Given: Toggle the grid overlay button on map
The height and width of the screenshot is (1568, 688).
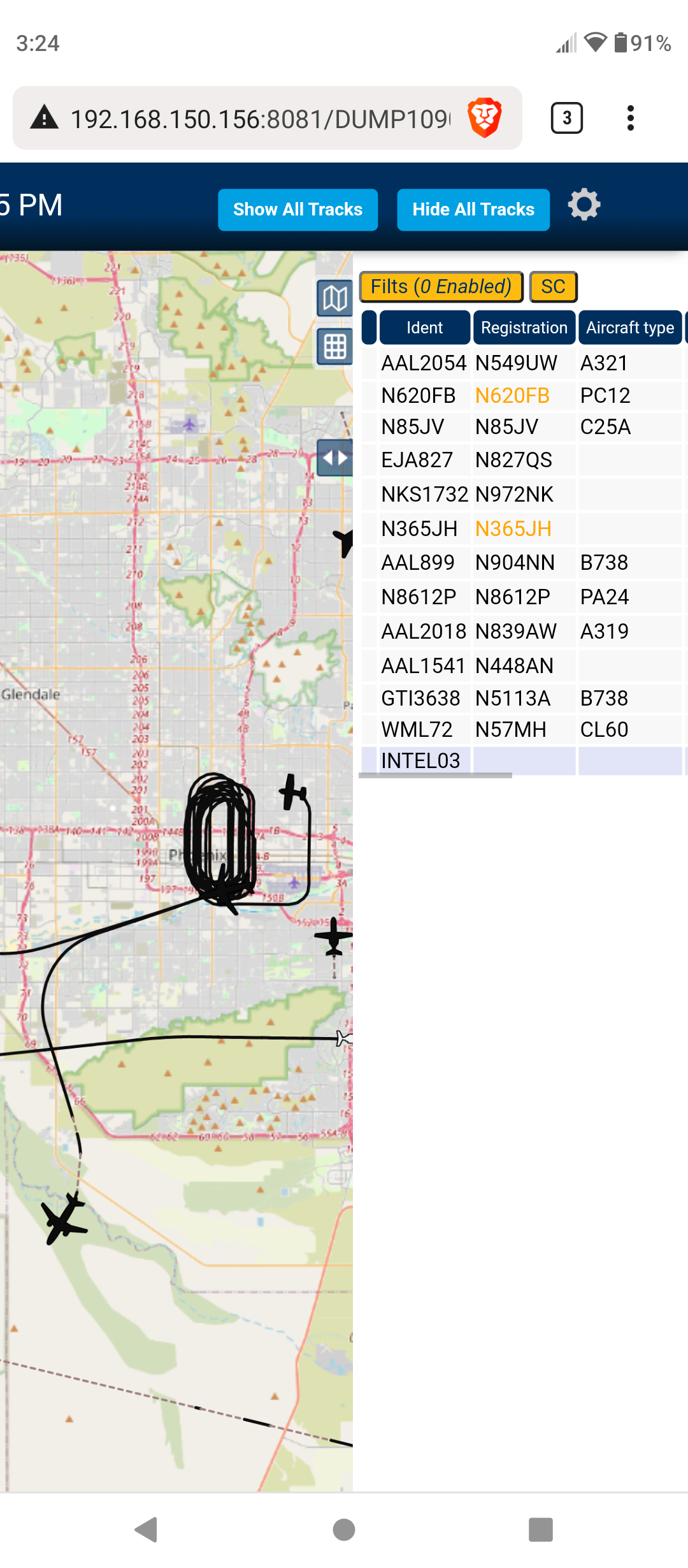Looking at the screenshot, I should [x=335, y=347].
